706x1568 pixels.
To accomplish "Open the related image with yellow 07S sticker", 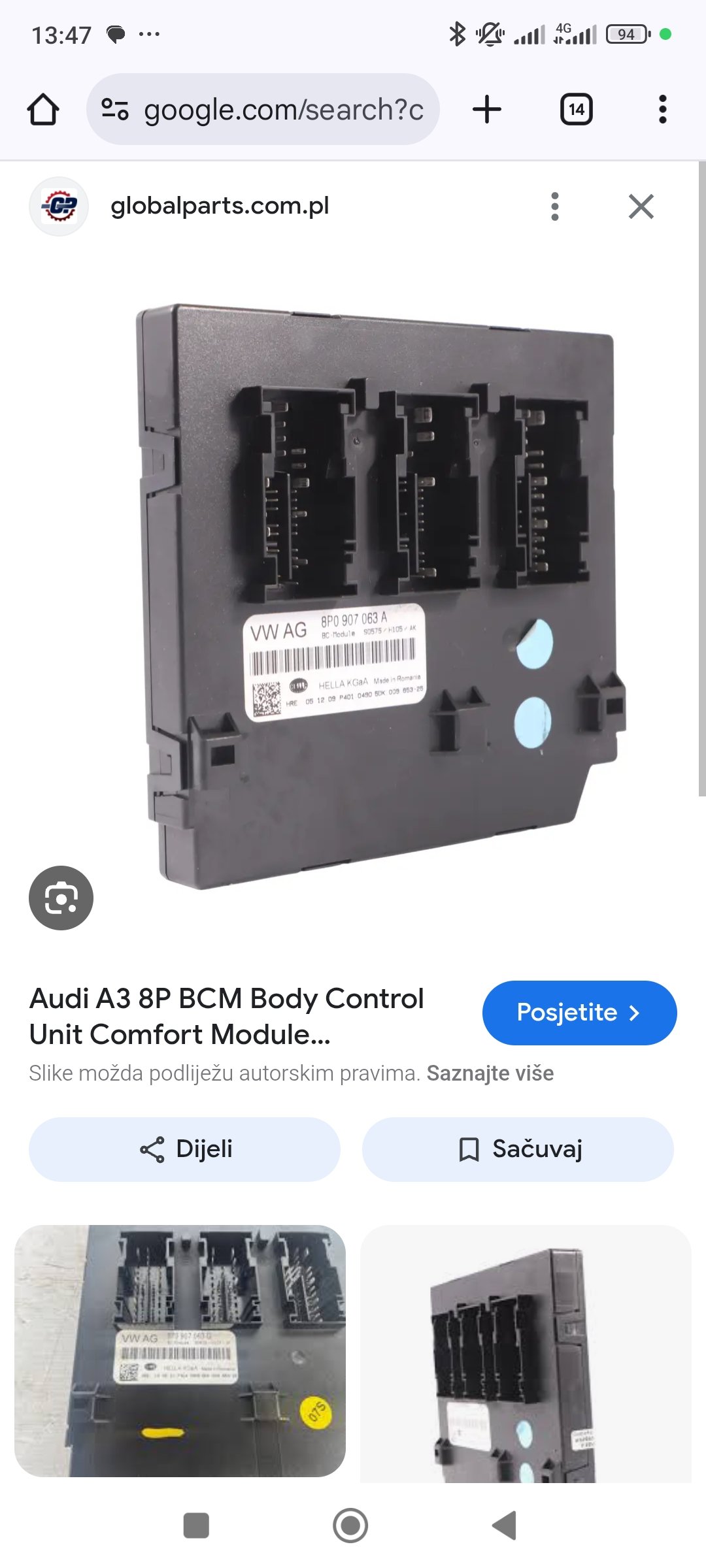I will 180,1350.
